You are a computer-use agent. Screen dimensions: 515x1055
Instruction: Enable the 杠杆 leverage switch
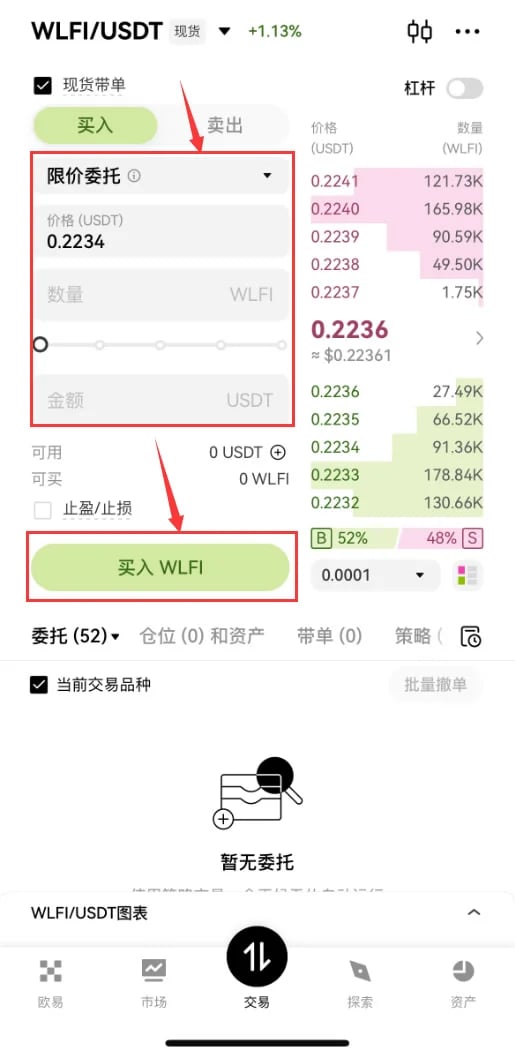point(465,88)
